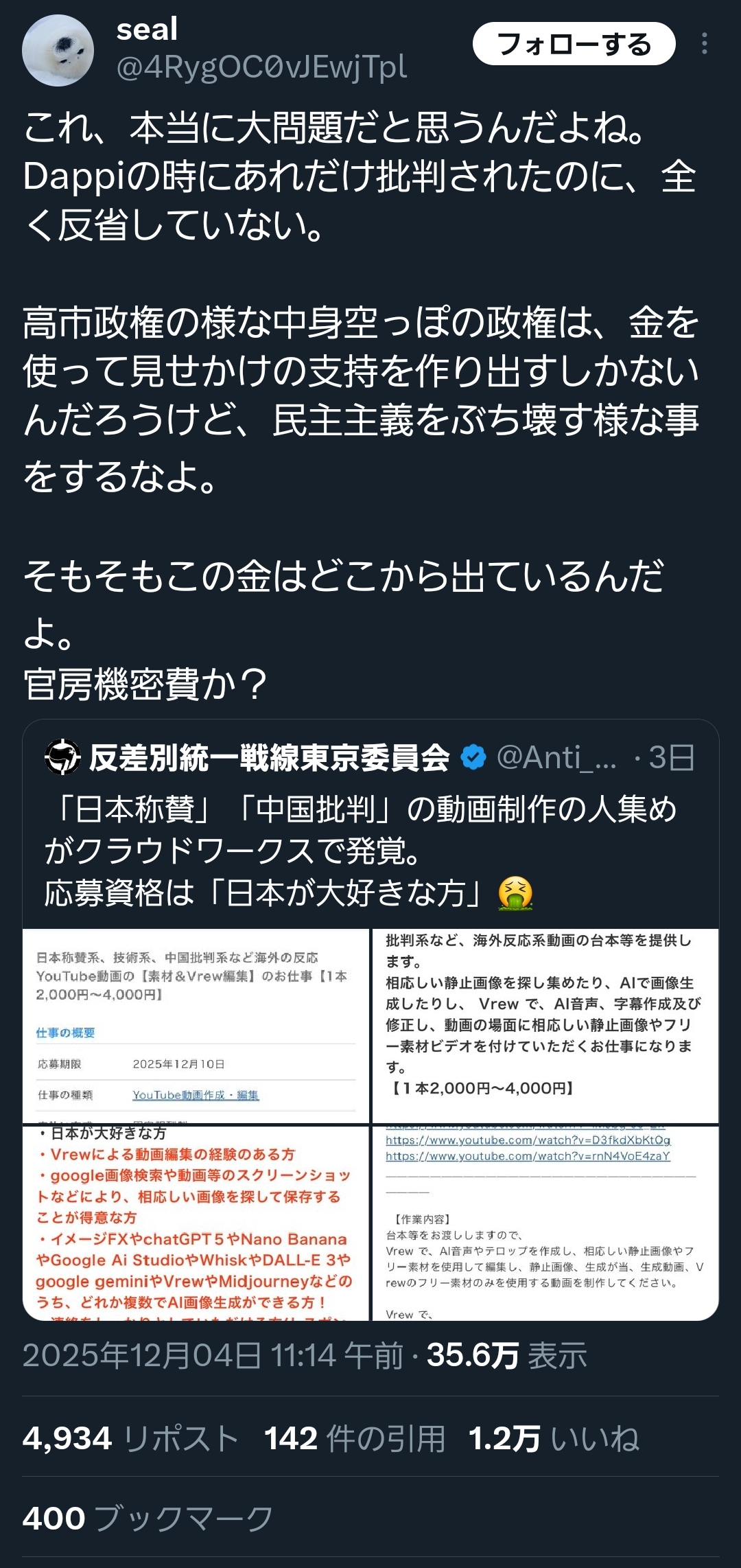
Task: Open the job description screenshot mentioning Vrew
Action: [545, 1026]
